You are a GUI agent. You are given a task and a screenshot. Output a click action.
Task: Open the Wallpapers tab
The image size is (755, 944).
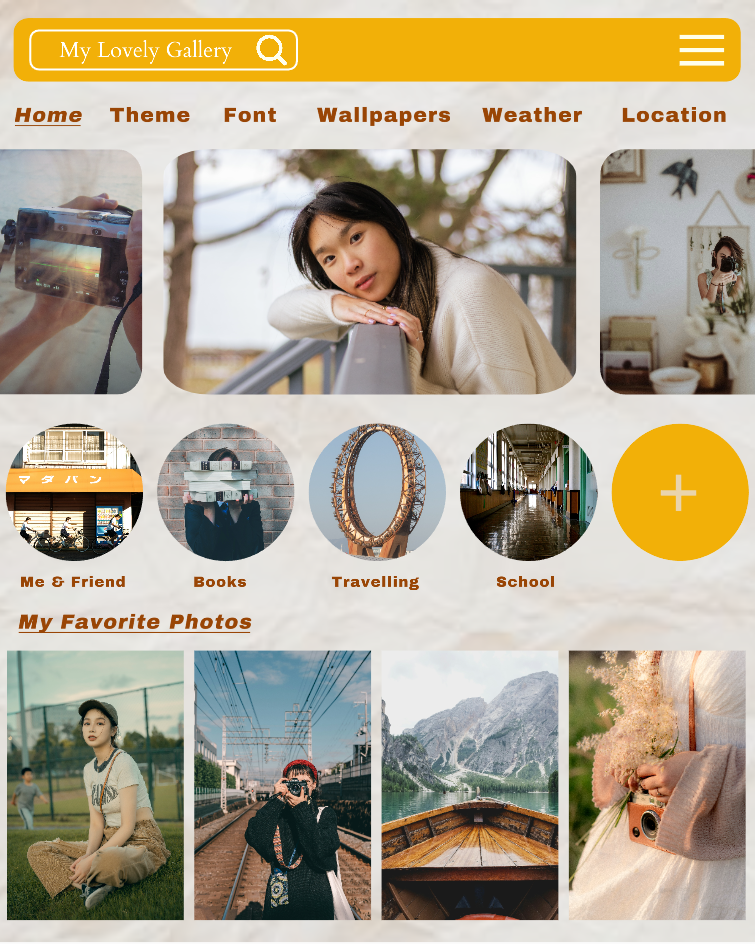pos(383,115)
